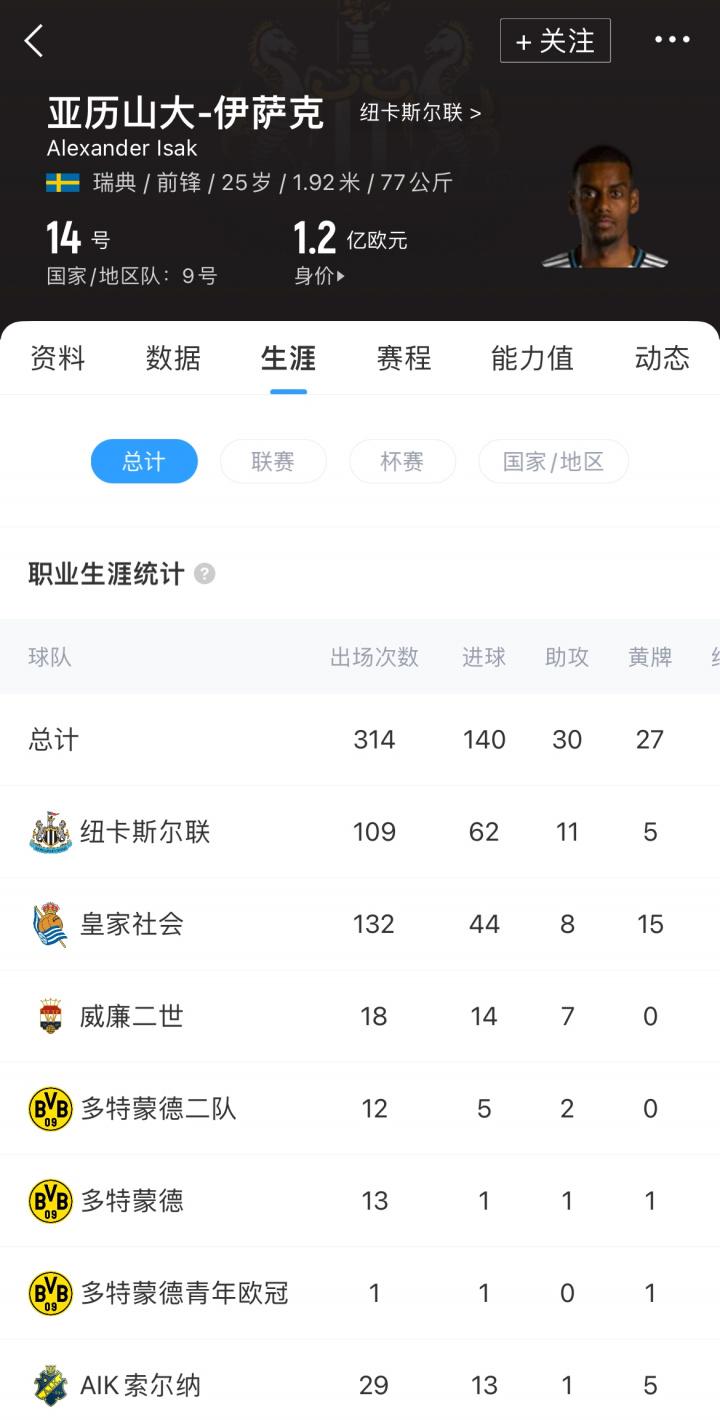Viewport: 720px width, 1420px height.
Task: Open the three-dot overflow menu
Action: tap(672, 40)
